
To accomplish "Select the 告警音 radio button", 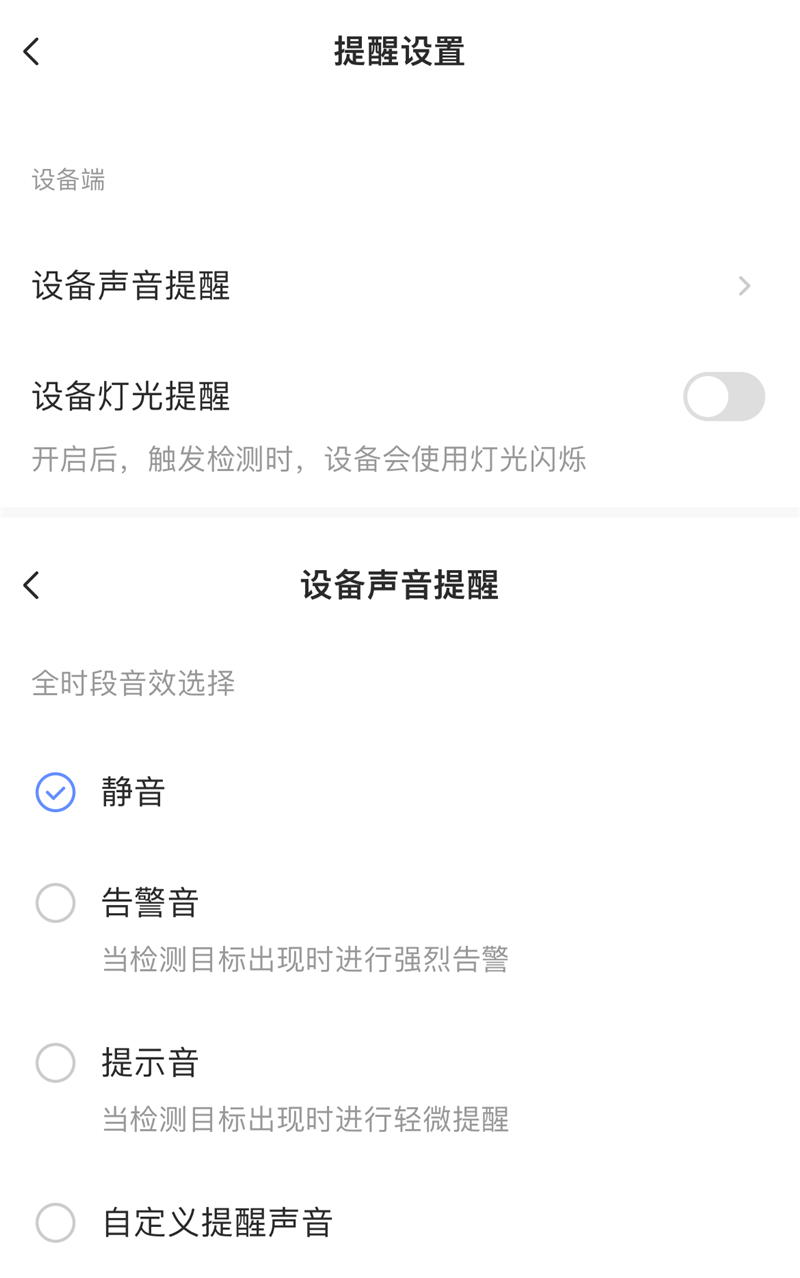I will (x=55, y=903).
